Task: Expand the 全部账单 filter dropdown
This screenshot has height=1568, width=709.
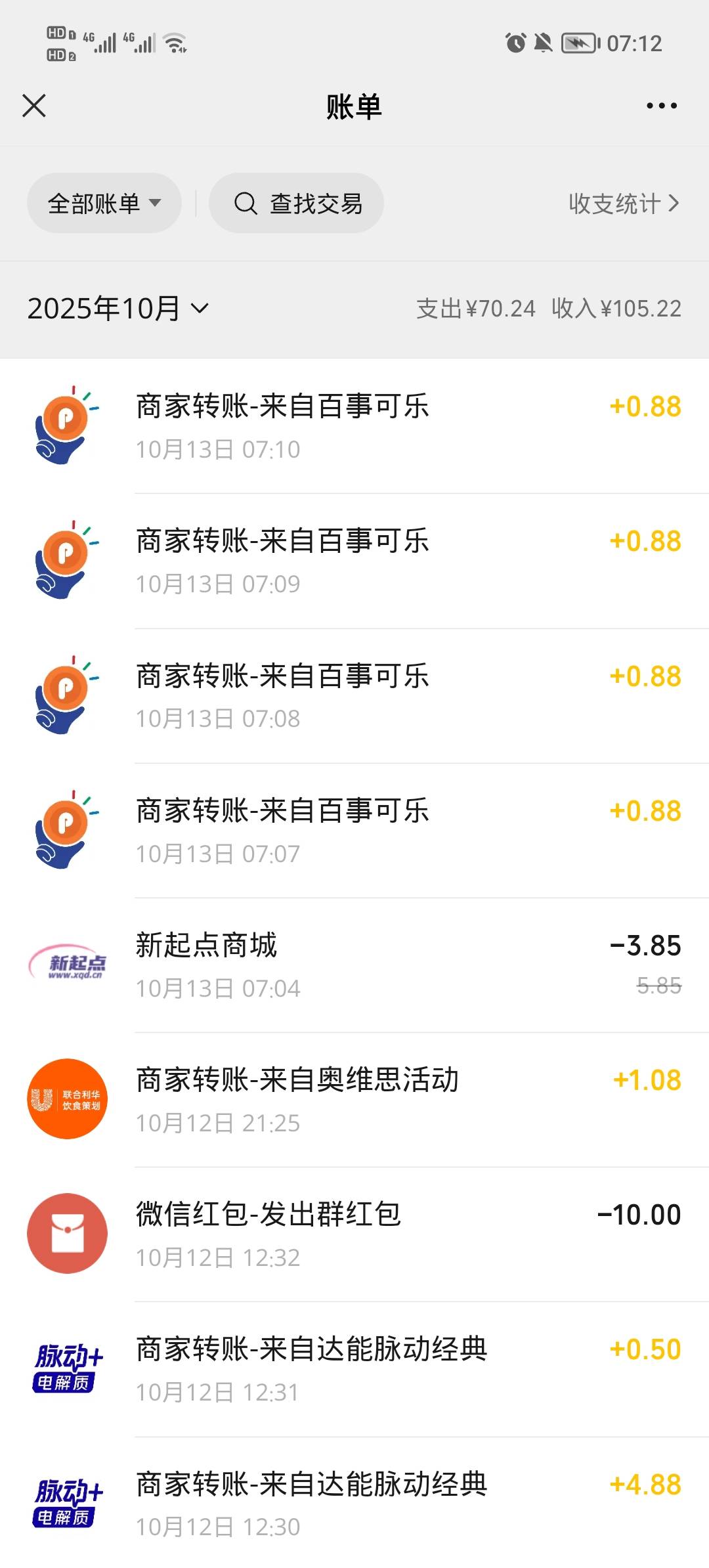Action: pyautogui.click(x=104, y=203)
